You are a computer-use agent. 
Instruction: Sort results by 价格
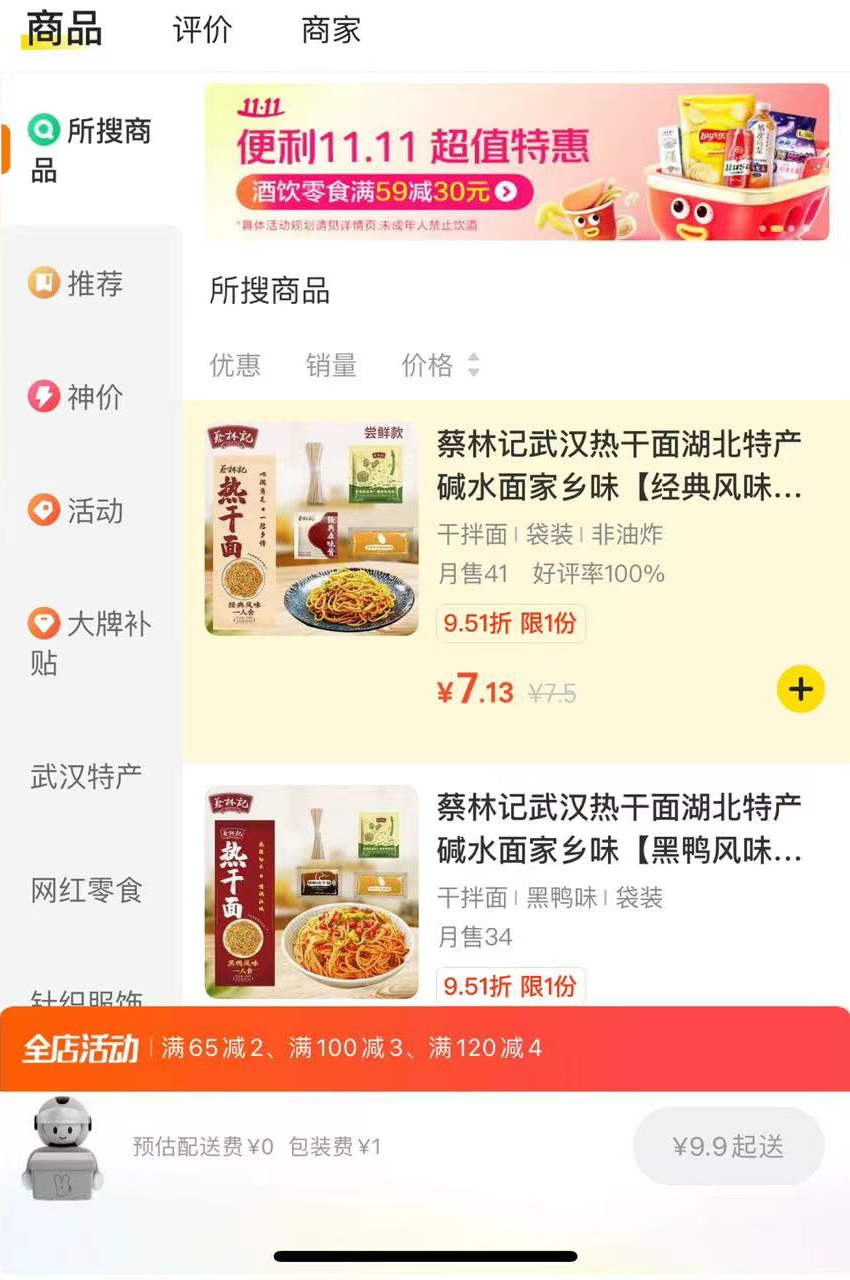pos(440,366)
